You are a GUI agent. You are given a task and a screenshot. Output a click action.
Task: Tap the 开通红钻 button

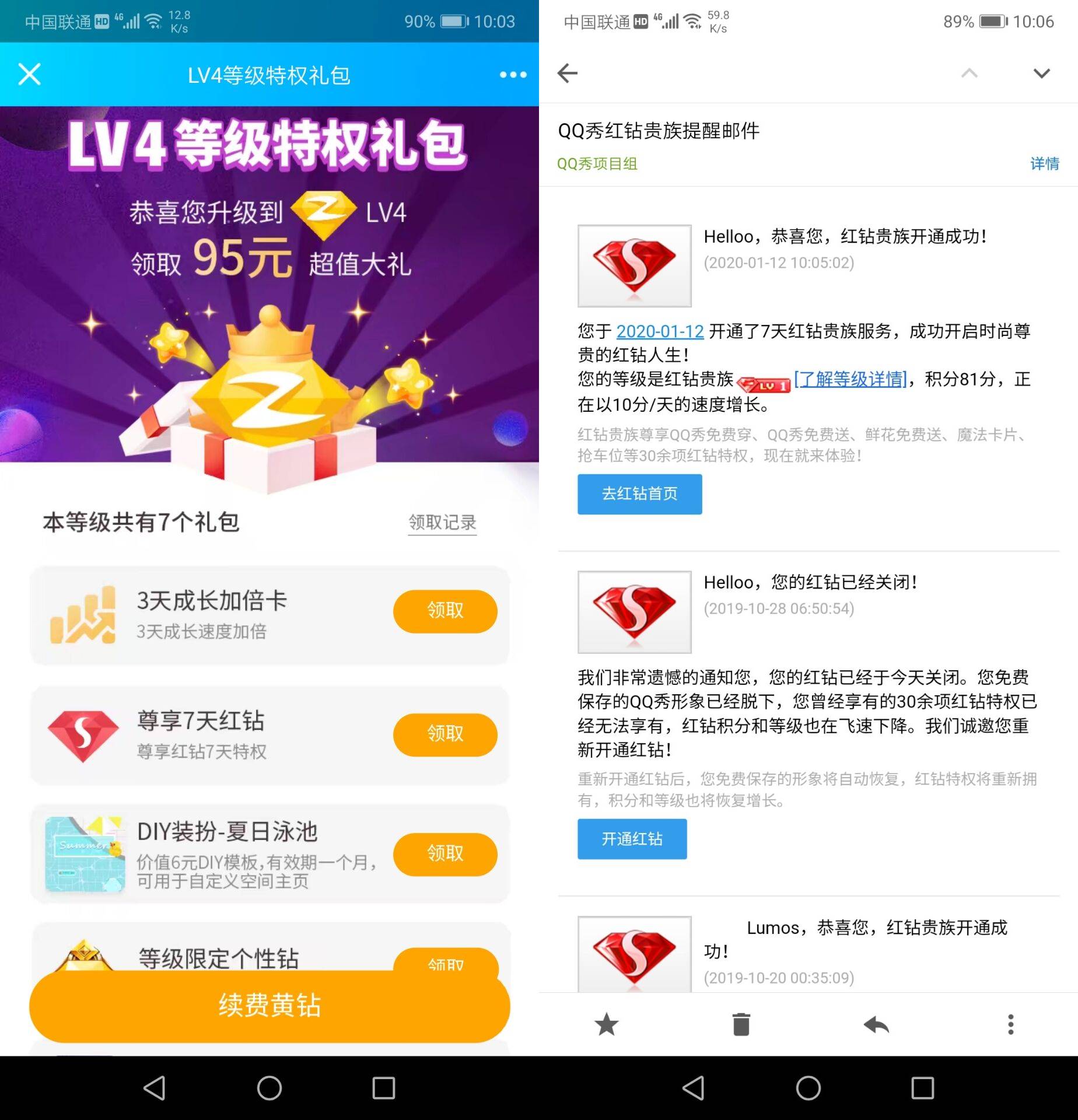coord(632,839)
